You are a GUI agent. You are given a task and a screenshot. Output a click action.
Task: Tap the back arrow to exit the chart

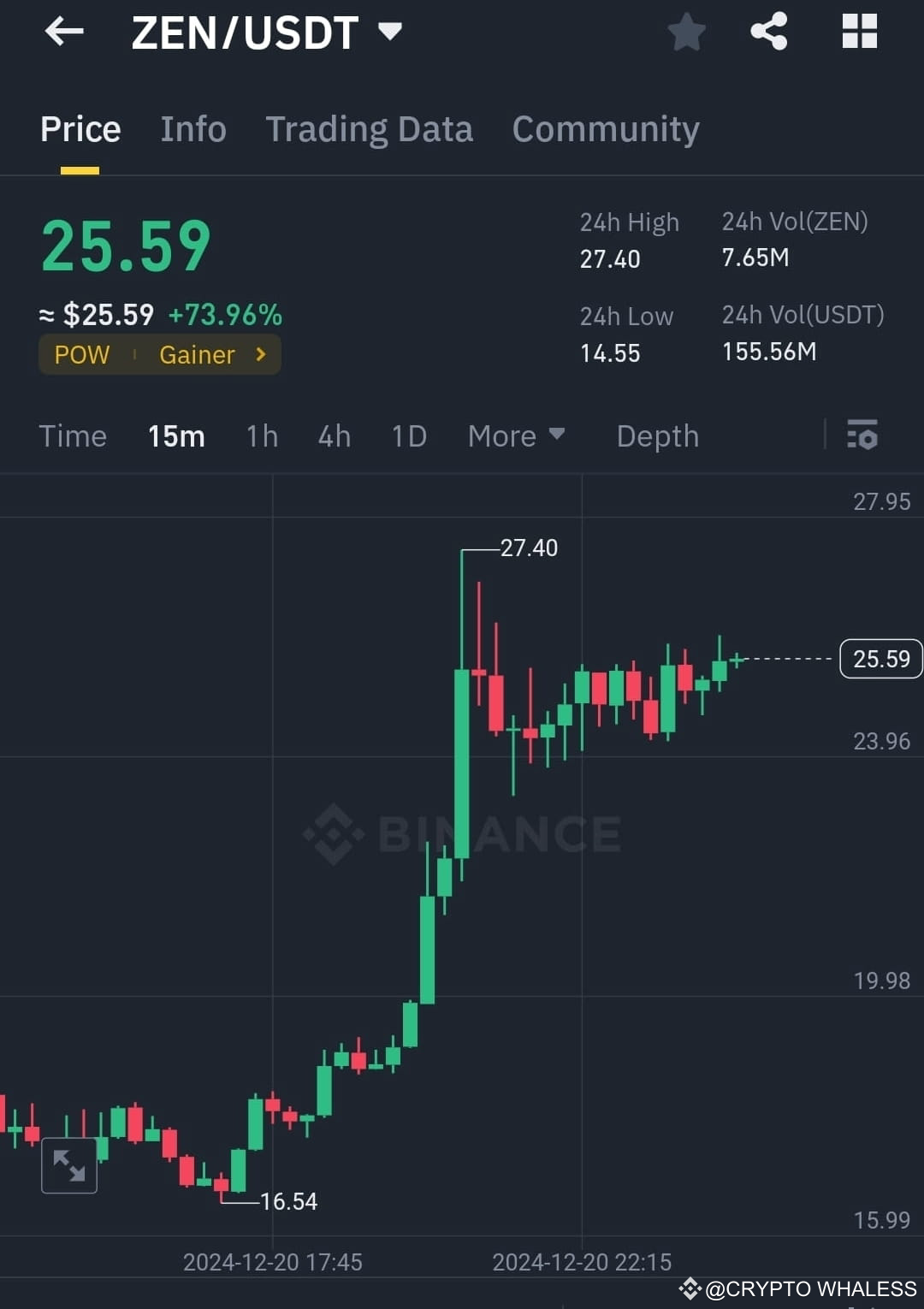[x=64, y=32]
